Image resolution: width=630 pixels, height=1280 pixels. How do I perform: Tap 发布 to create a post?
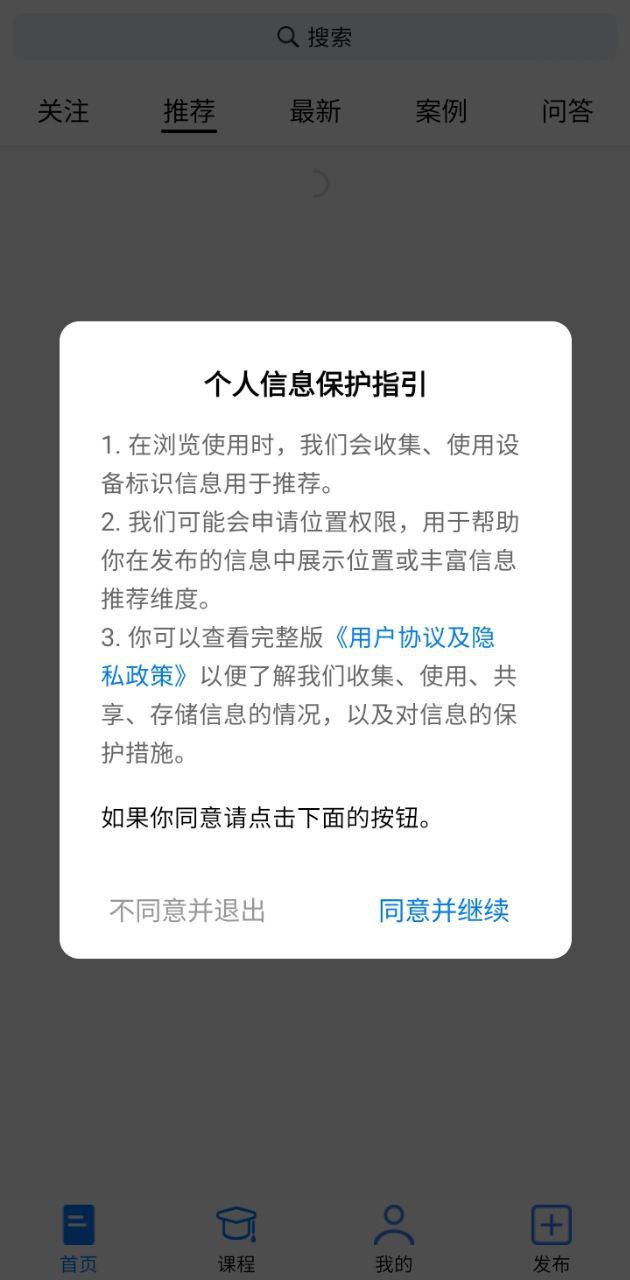point(551,1238)
